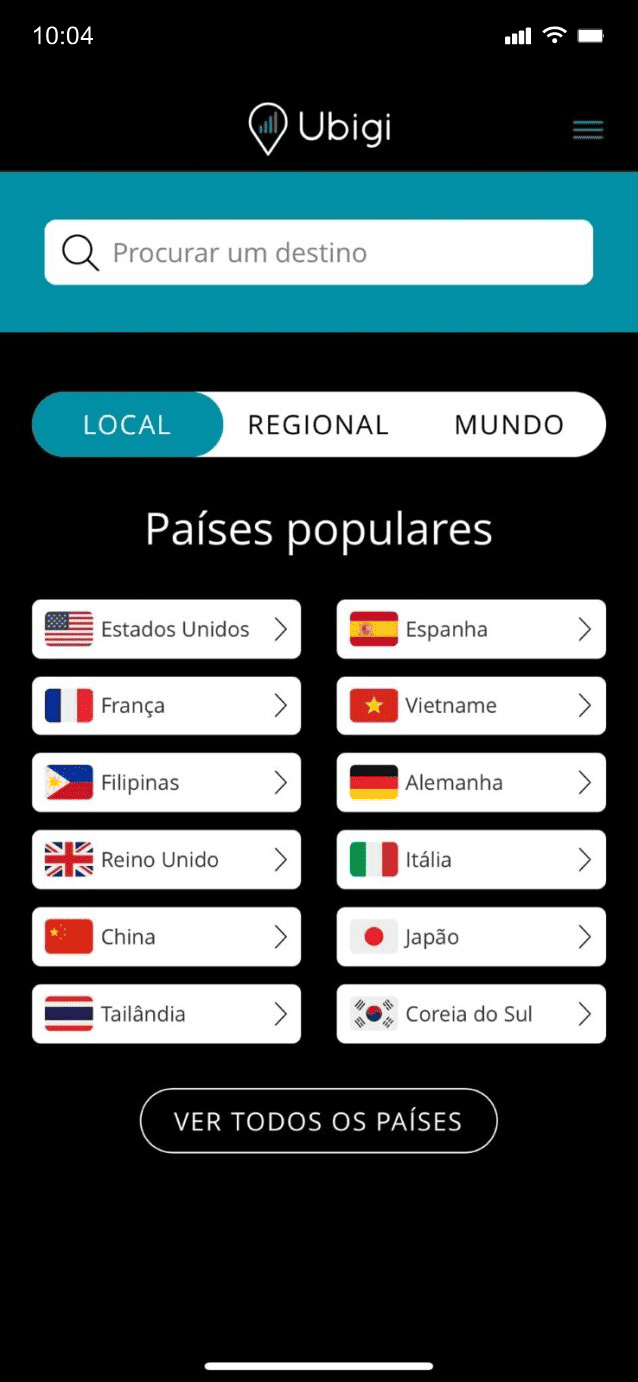Open plans for Estados Unidos
Screen dimensions: 638x1382
point(166,629)
